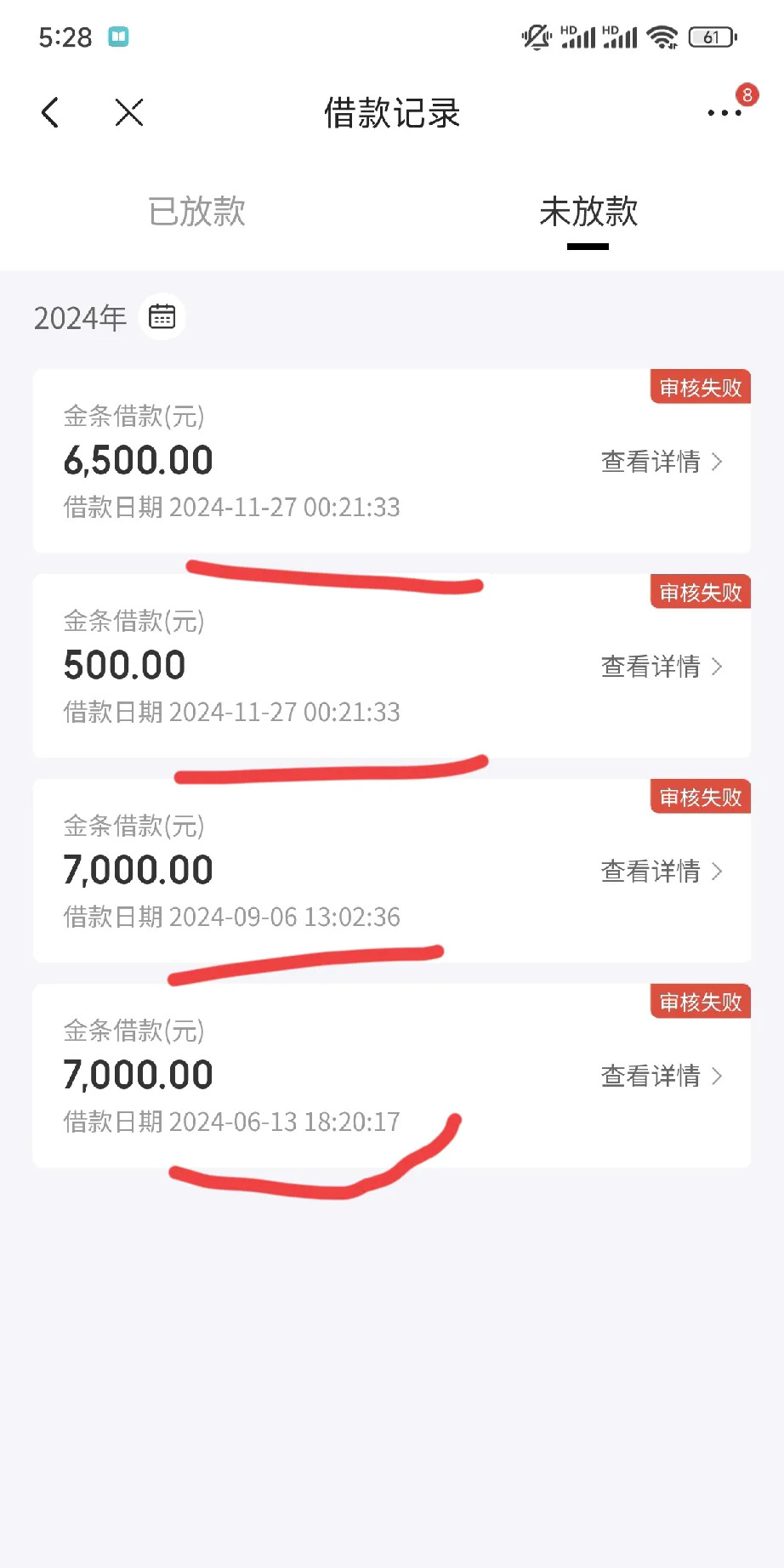Open the three-dot more menu
Viewport: 784px width, 1568px height.
pos(724,113)
